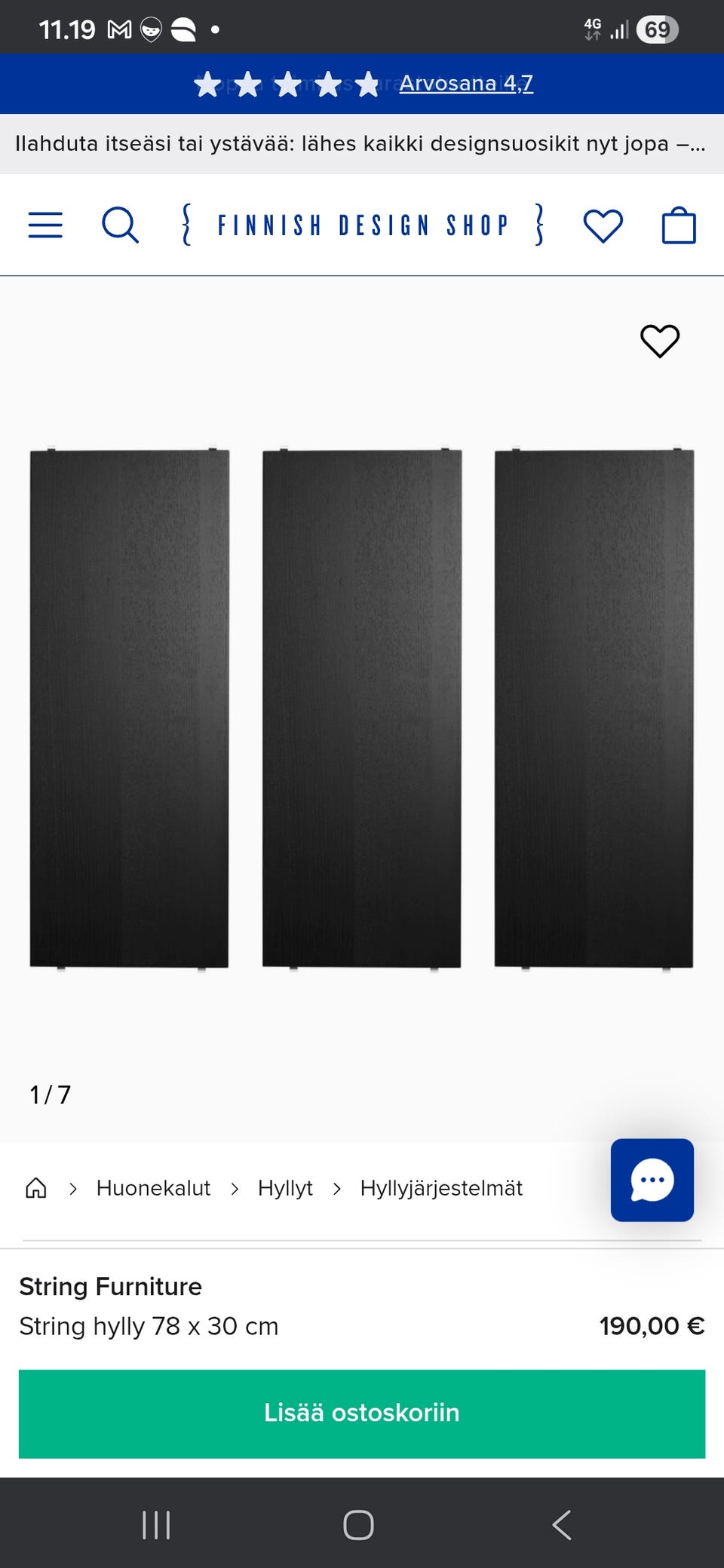Open the Hyllyjärjestelmät breadcrumb
The height and width of the screenshot is (1568, 724).
point(441,1188)
